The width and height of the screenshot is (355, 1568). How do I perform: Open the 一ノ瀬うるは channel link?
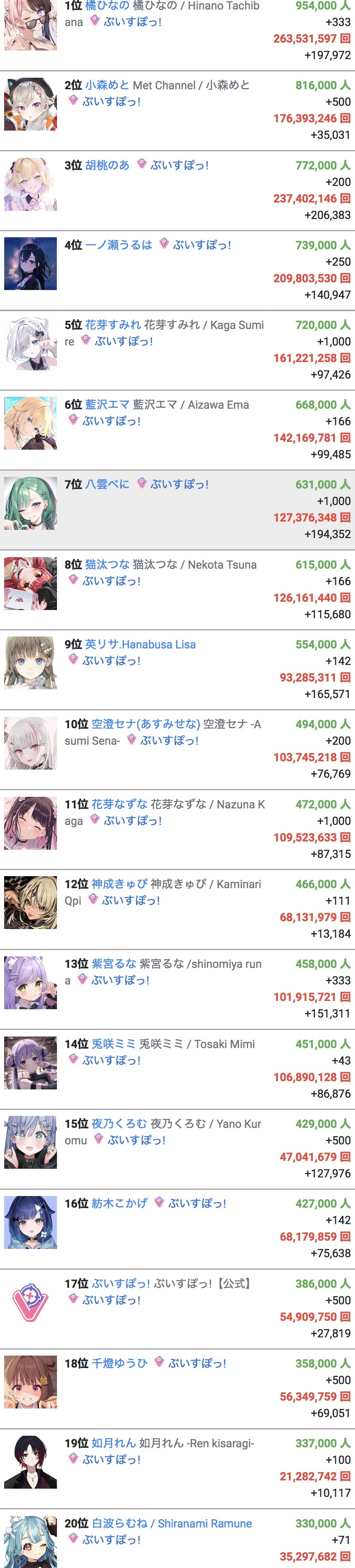point(118,245)
